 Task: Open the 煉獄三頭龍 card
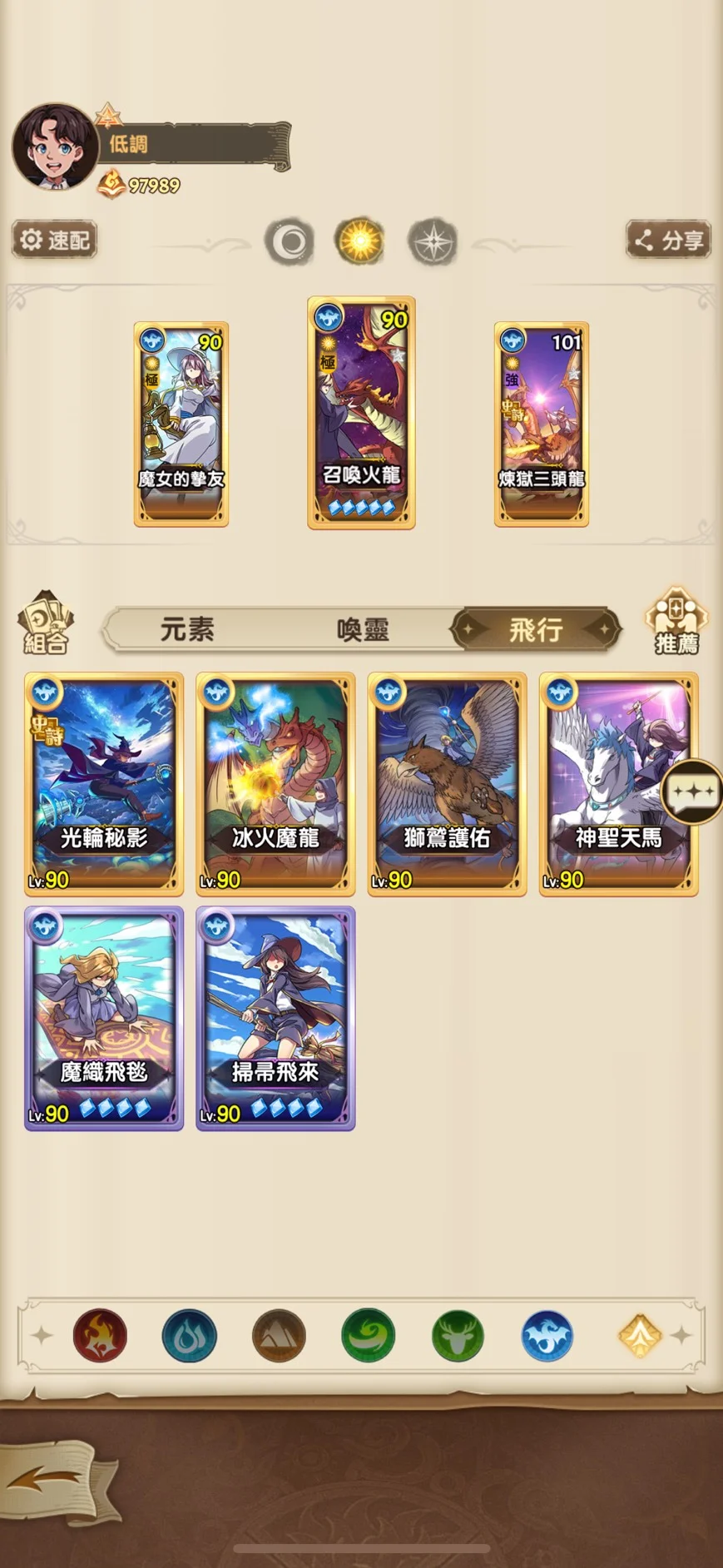(x=542, y=424)
